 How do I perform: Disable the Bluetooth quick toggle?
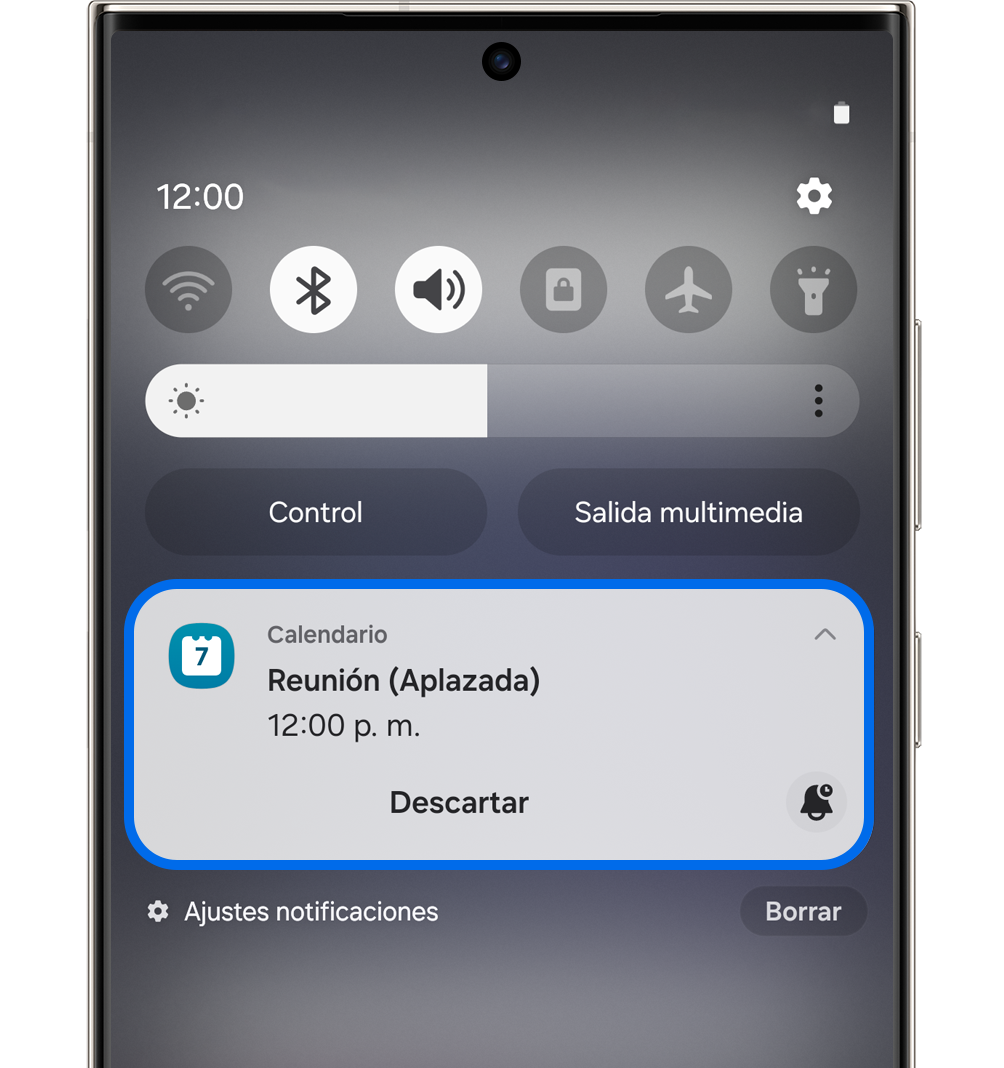coord(313,290)
